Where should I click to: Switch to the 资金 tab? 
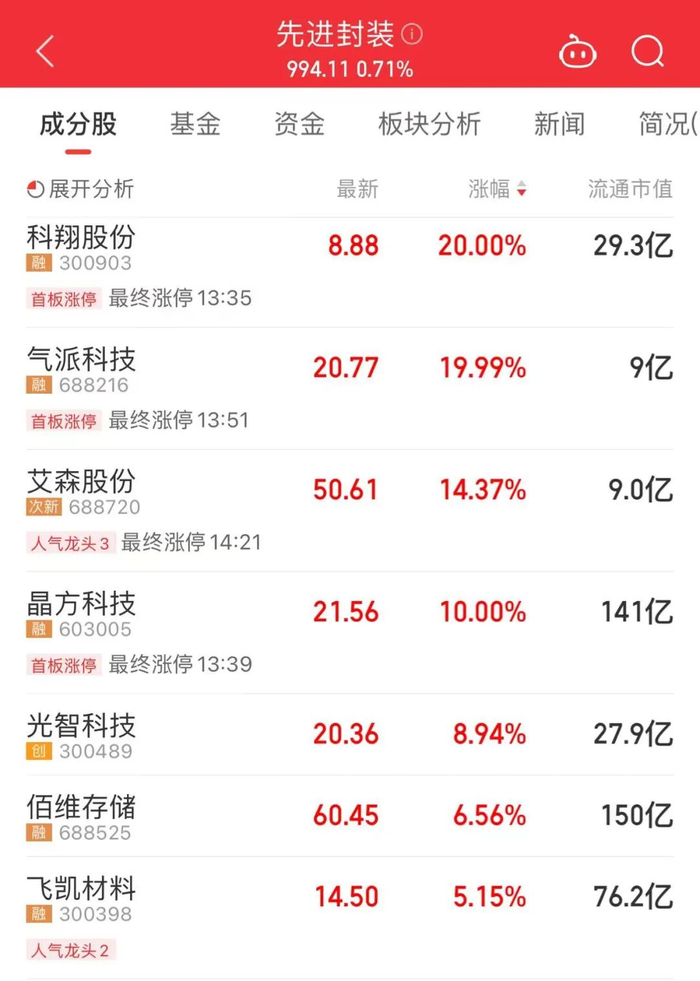pos(299,125)
